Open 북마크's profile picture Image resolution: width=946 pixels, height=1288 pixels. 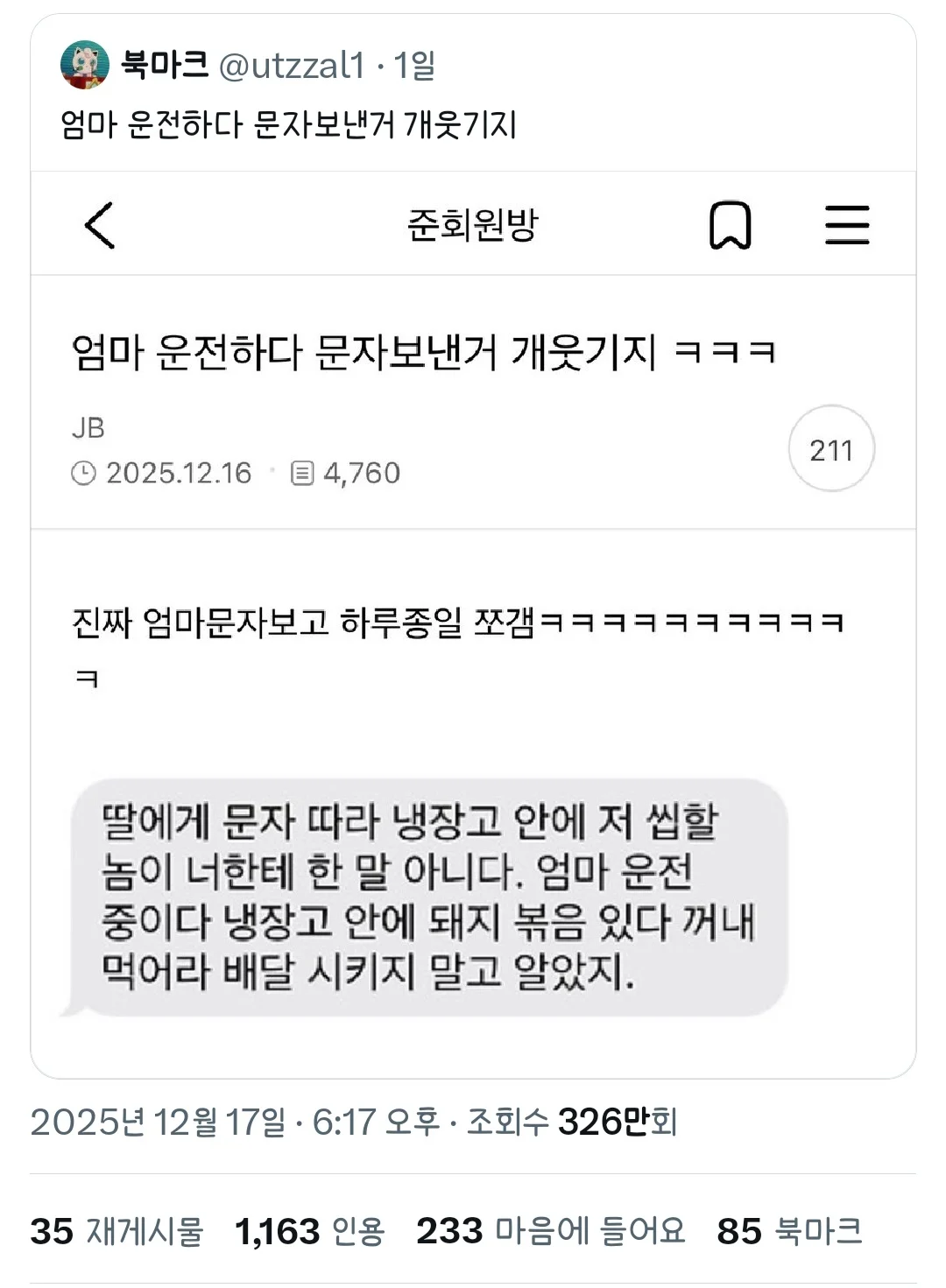pyautogui.click(x=85, y=65)
